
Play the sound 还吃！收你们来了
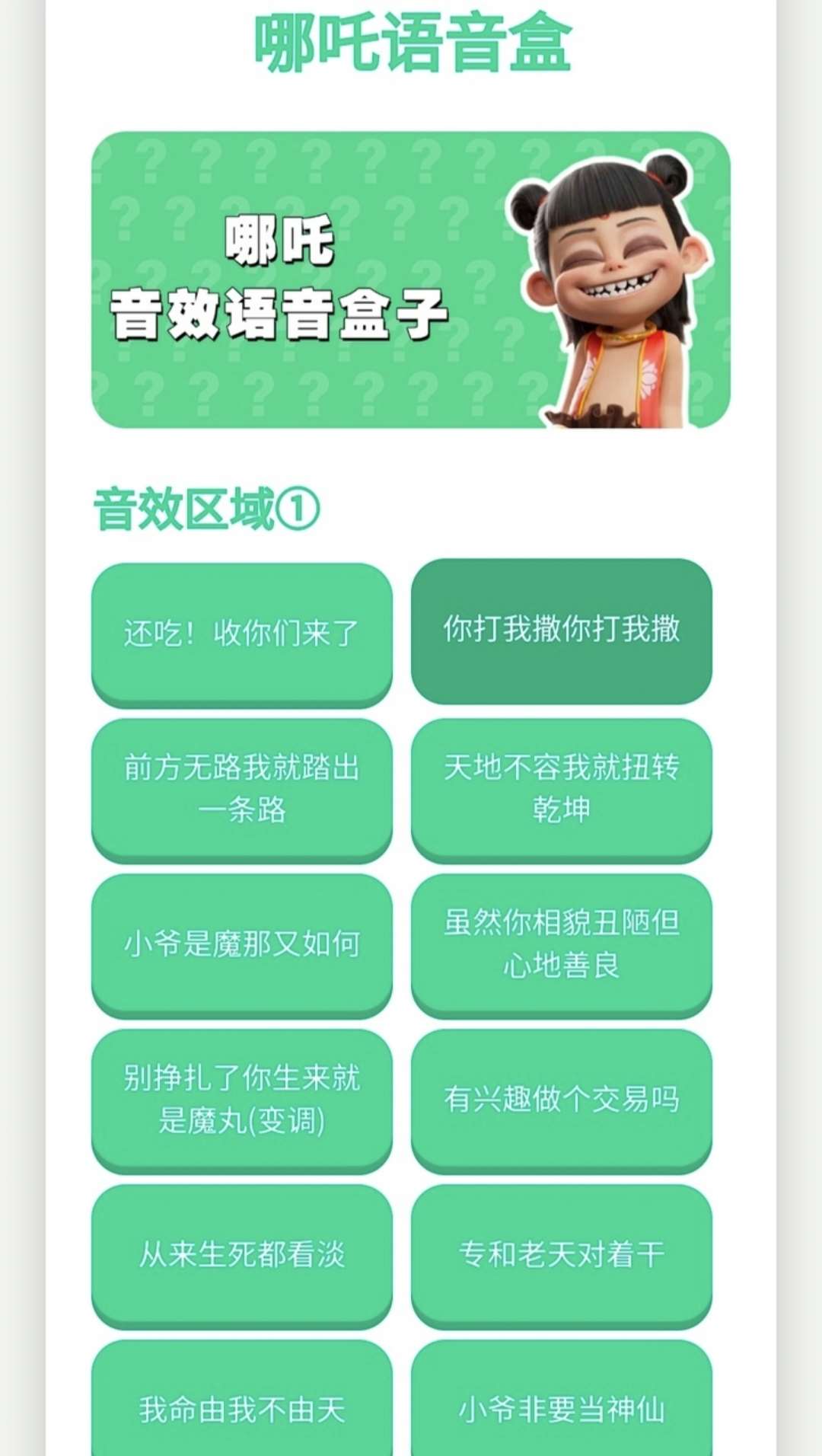click(241, 633)
